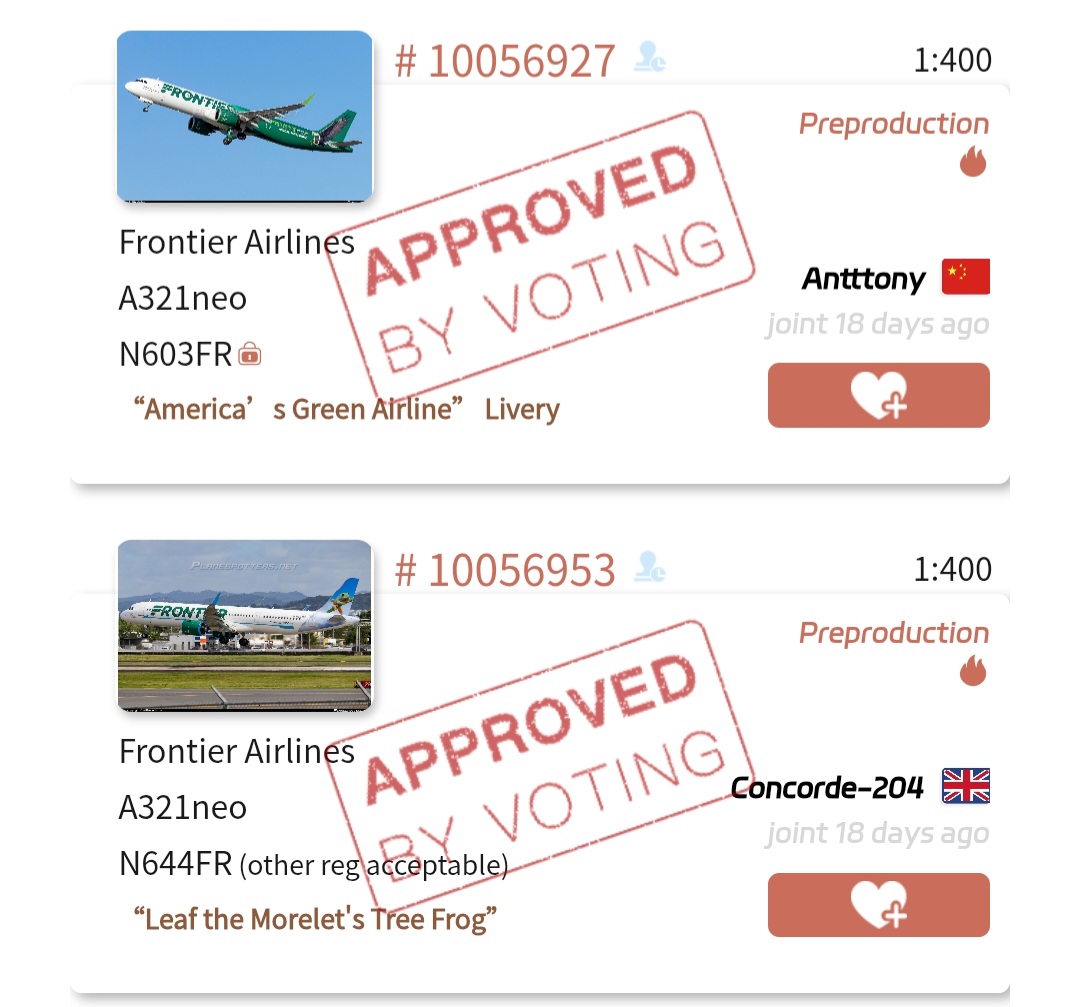1080x1007 pixels.
Task: Open card for wish #10056953
Action: [x=506, y=571]
